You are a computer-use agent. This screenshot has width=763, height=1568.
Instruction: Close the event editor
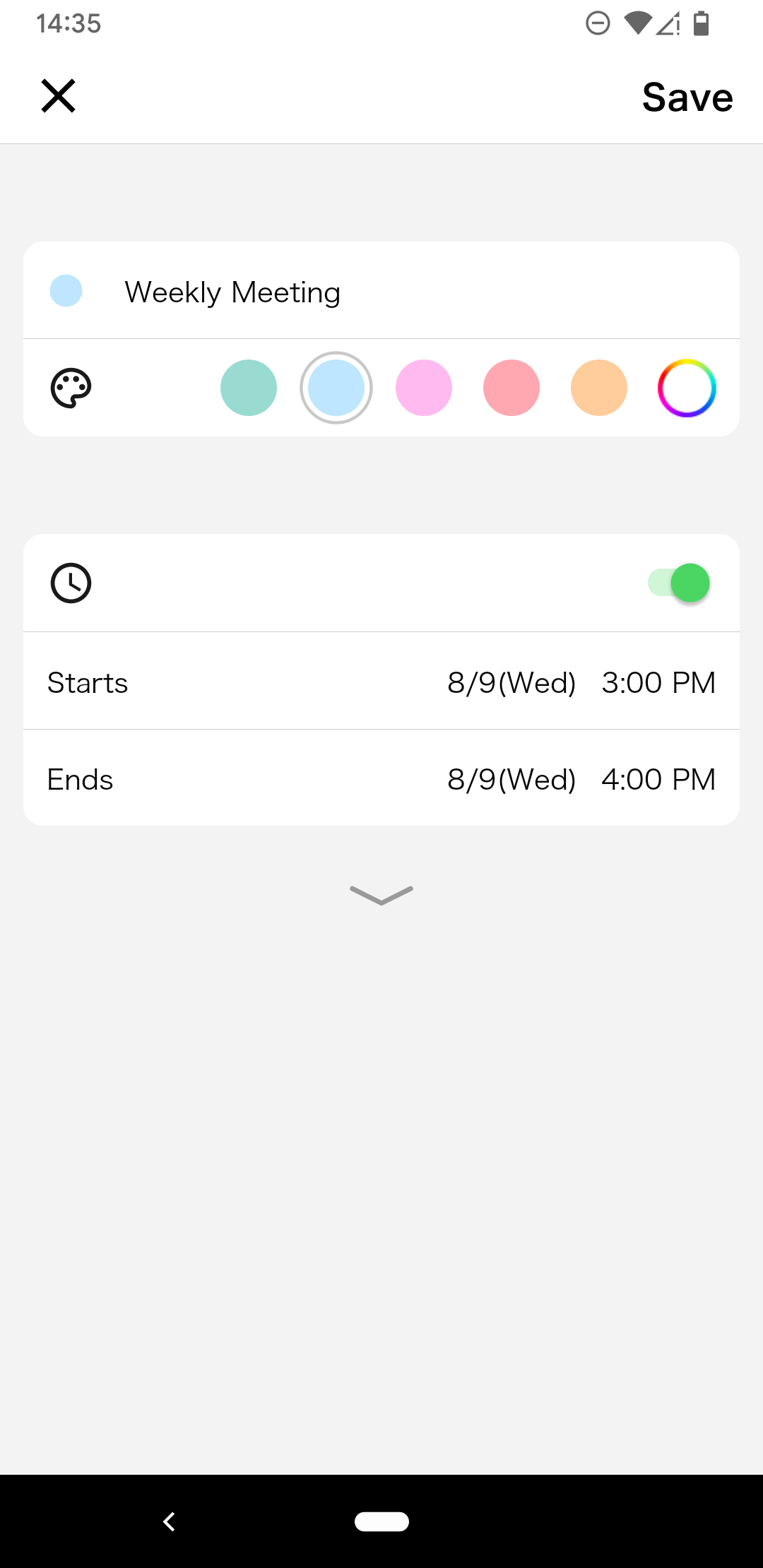coord(58,96)
